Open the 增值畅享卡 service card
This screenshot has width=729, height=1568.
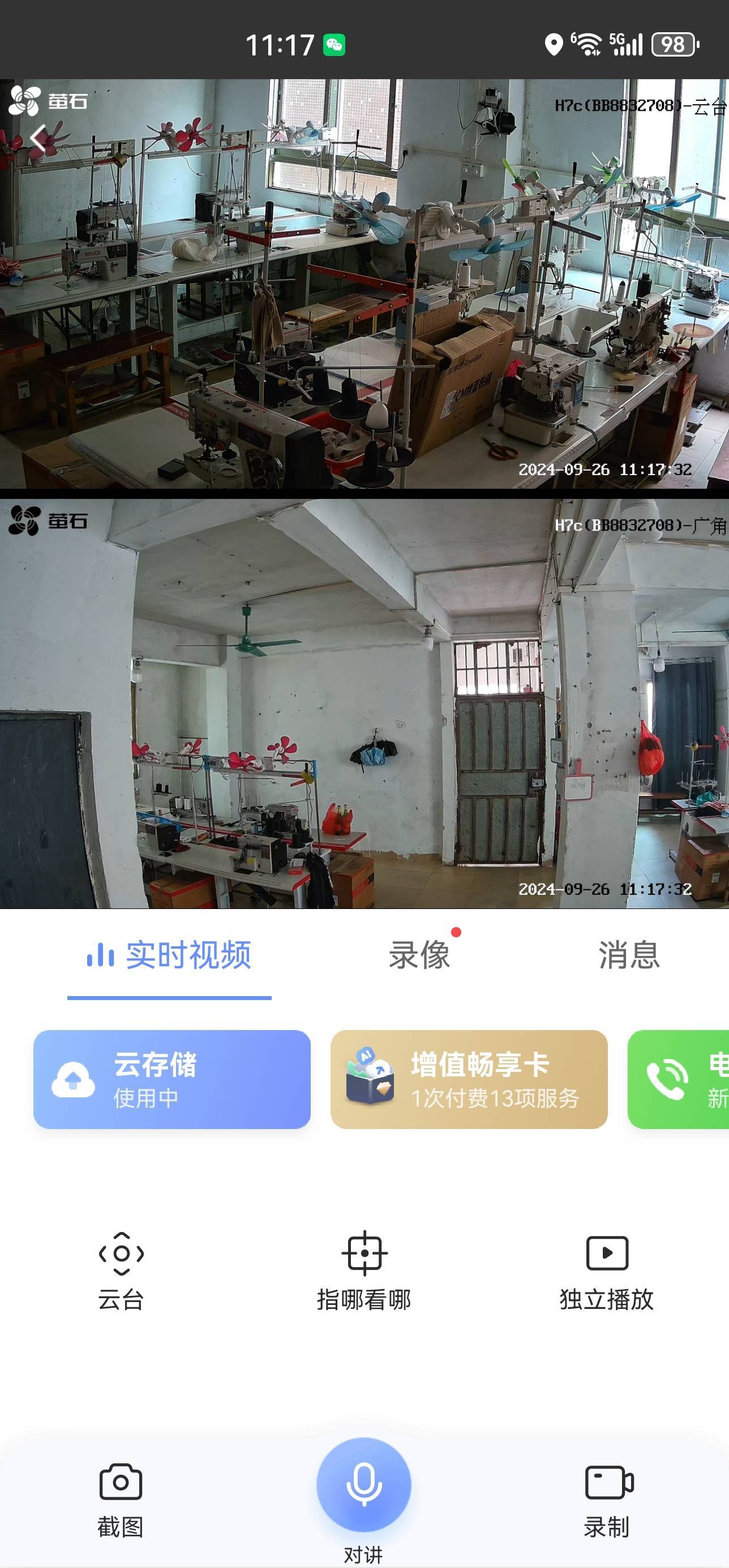(x=469, y=1079)
